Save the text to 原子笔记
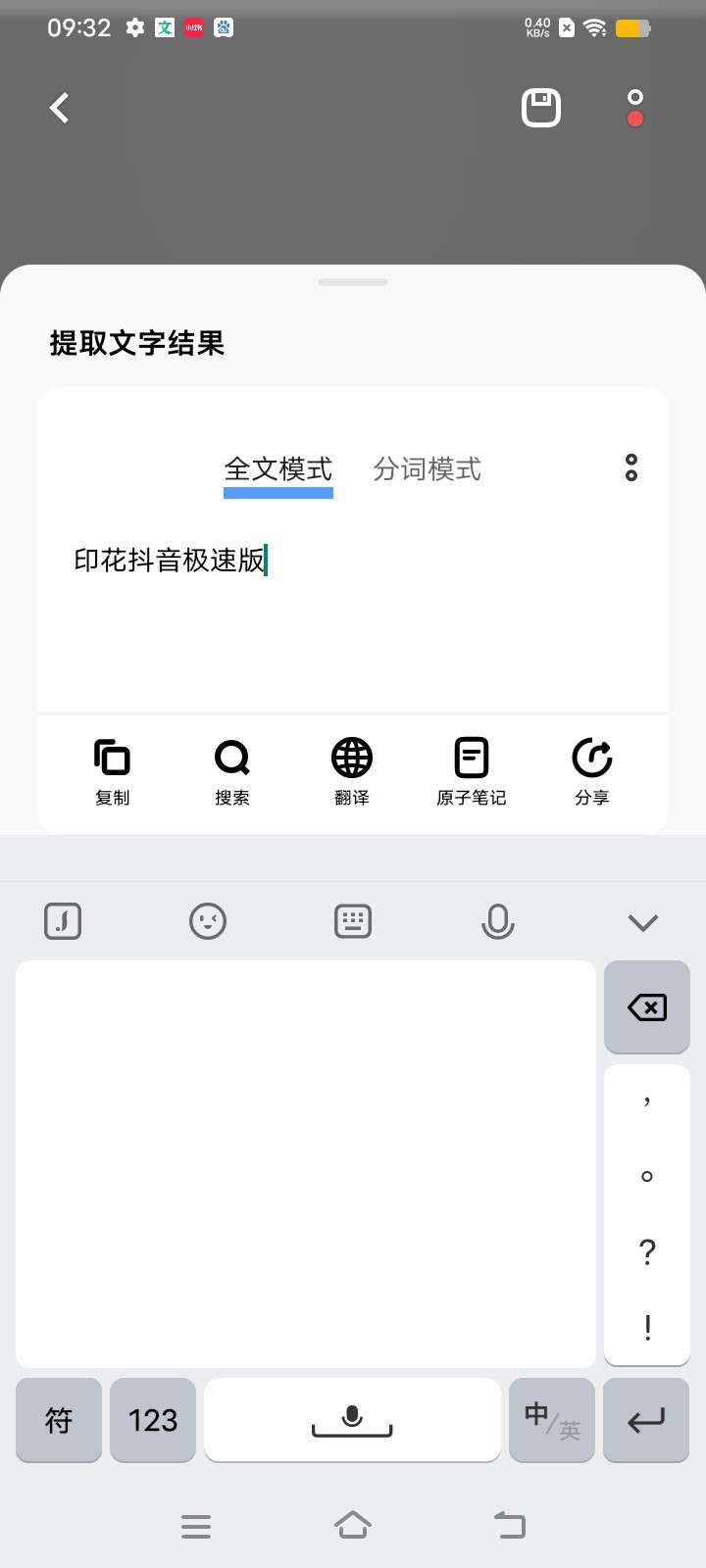This screenshot has width=706, height=1568. point(472,771)
